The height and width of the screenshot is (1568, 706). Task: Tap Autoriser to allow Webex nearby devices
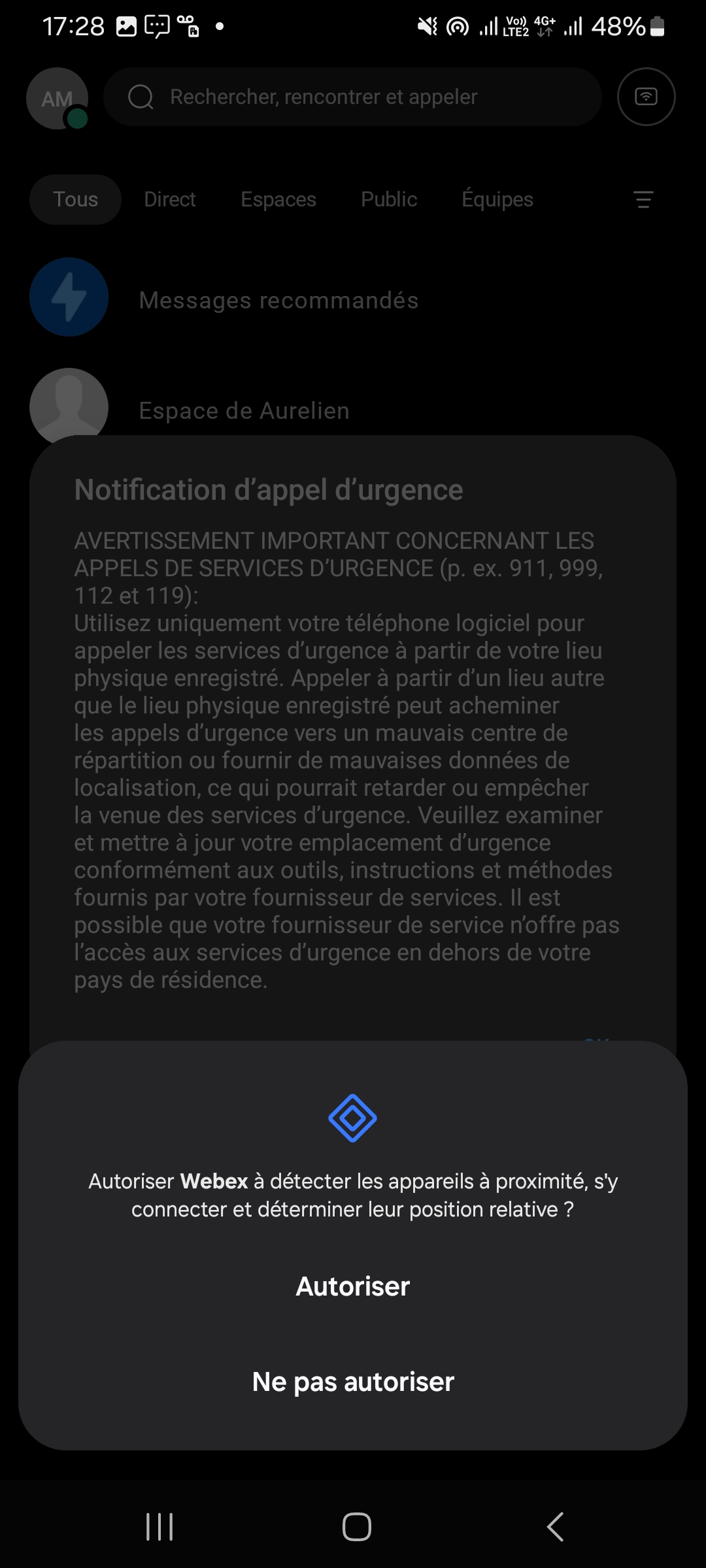point(353,1286)
